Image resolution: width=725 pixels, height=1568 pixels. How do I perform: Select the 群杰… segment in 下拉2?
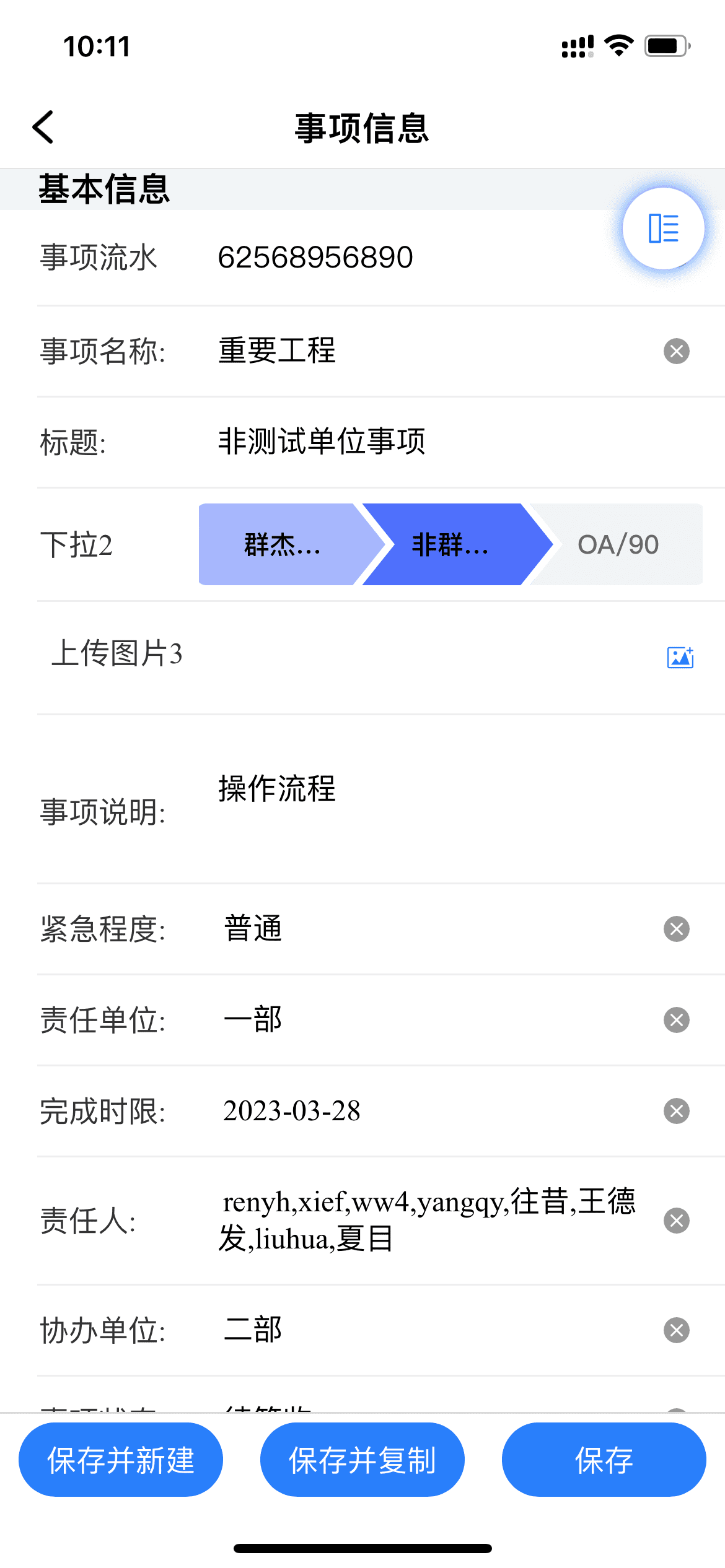(x=282, y=544)
